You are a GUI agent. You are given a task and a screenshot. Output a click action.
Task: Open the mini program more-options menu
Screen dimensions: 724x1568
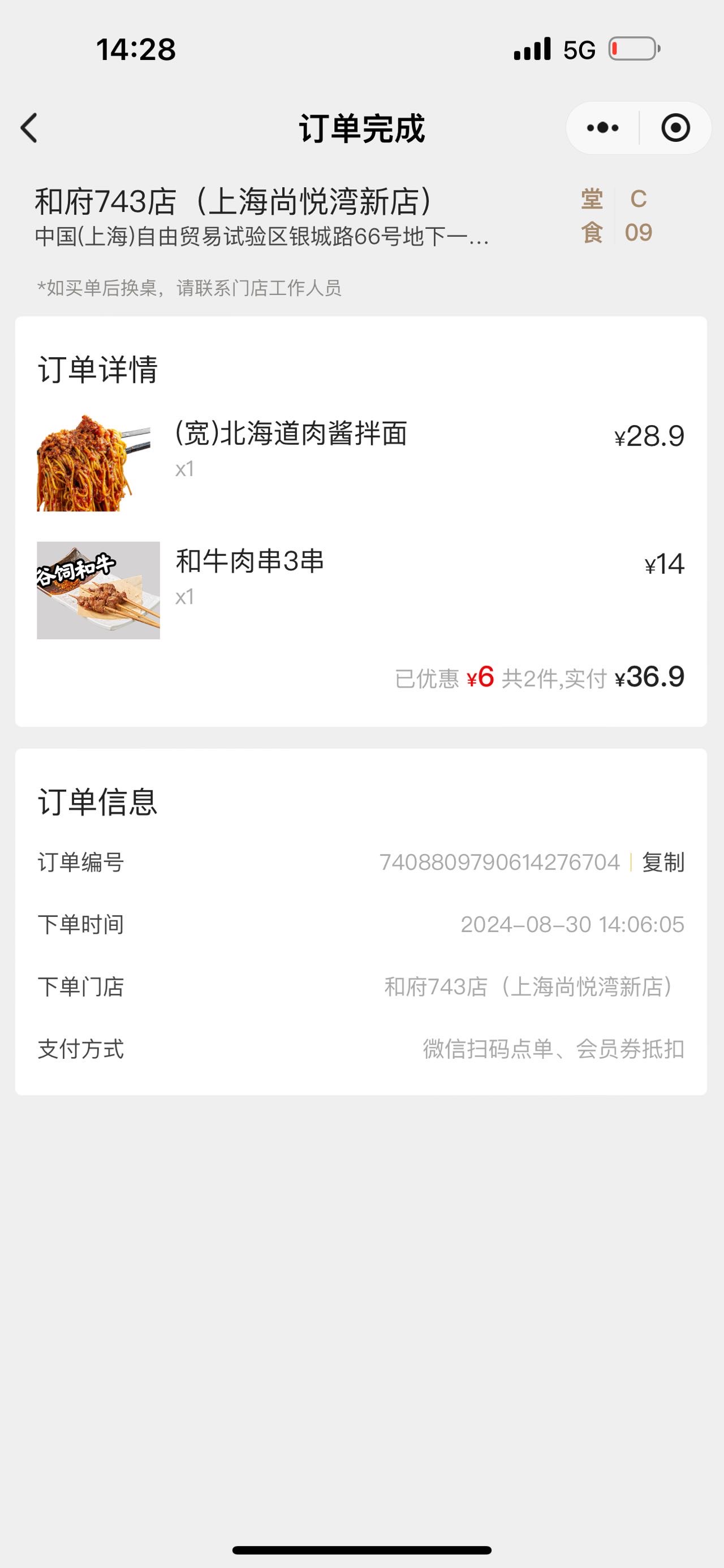[603, 128]
